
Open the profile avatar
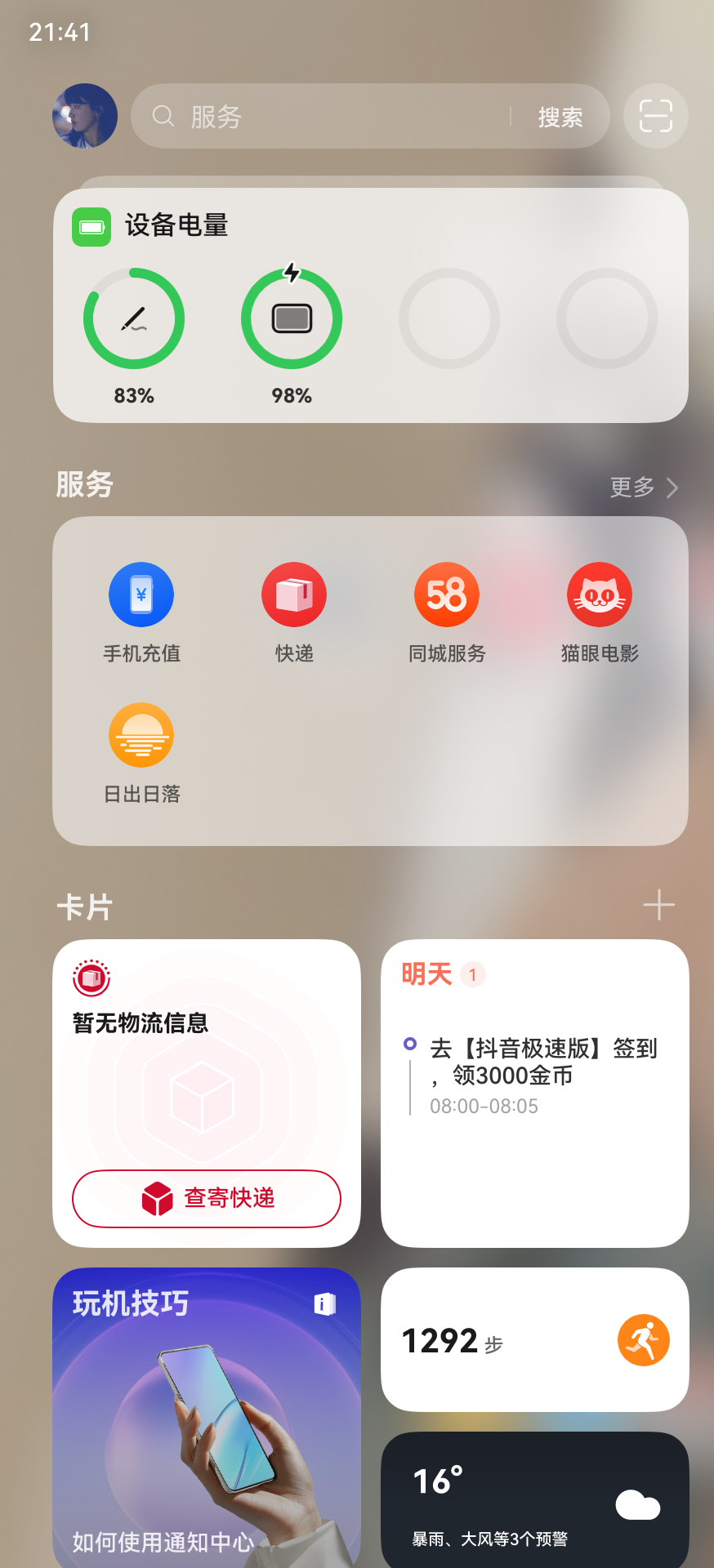pyautogui.click(x=85, y=116)
